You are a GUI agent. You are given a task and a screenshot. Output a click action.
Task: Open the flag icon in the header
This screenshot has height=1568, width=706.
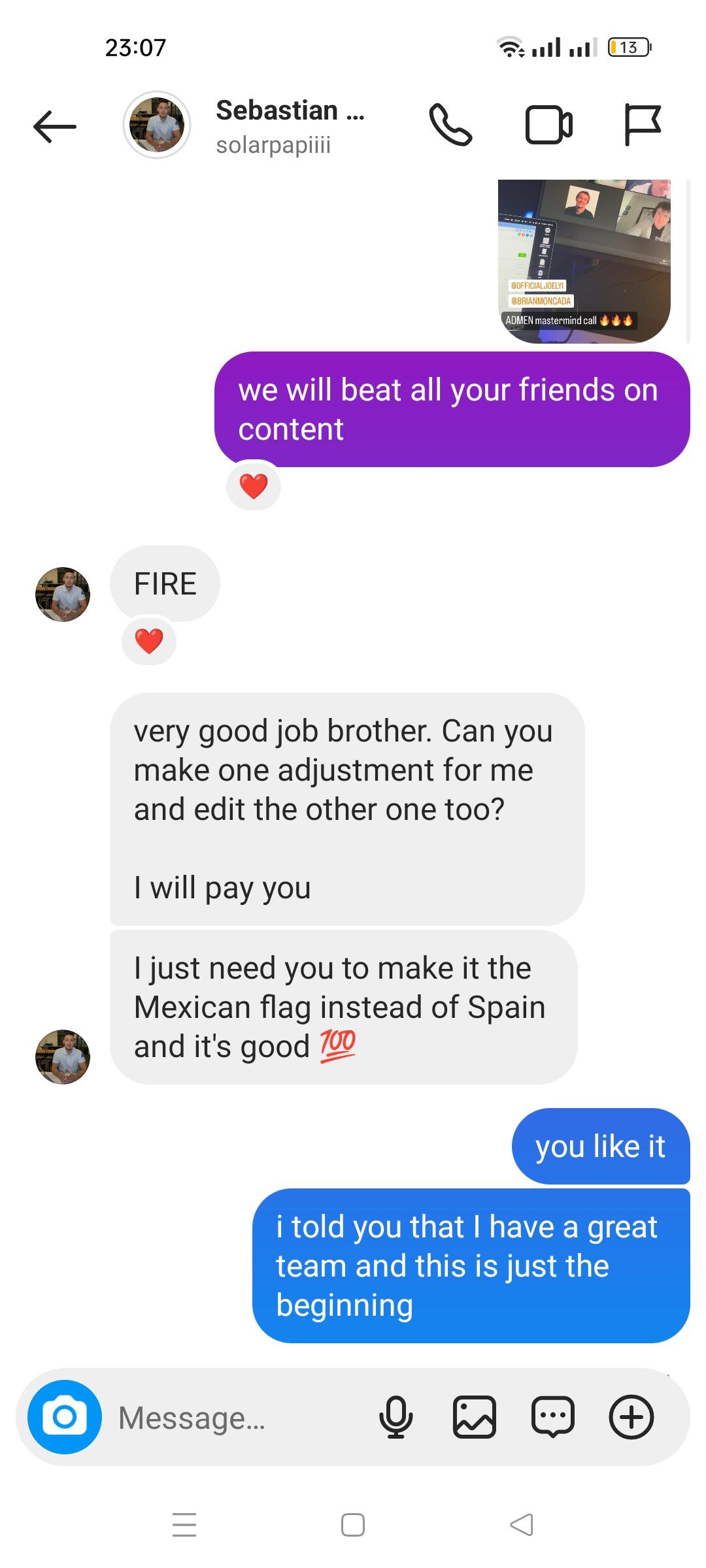coord(642,125)
